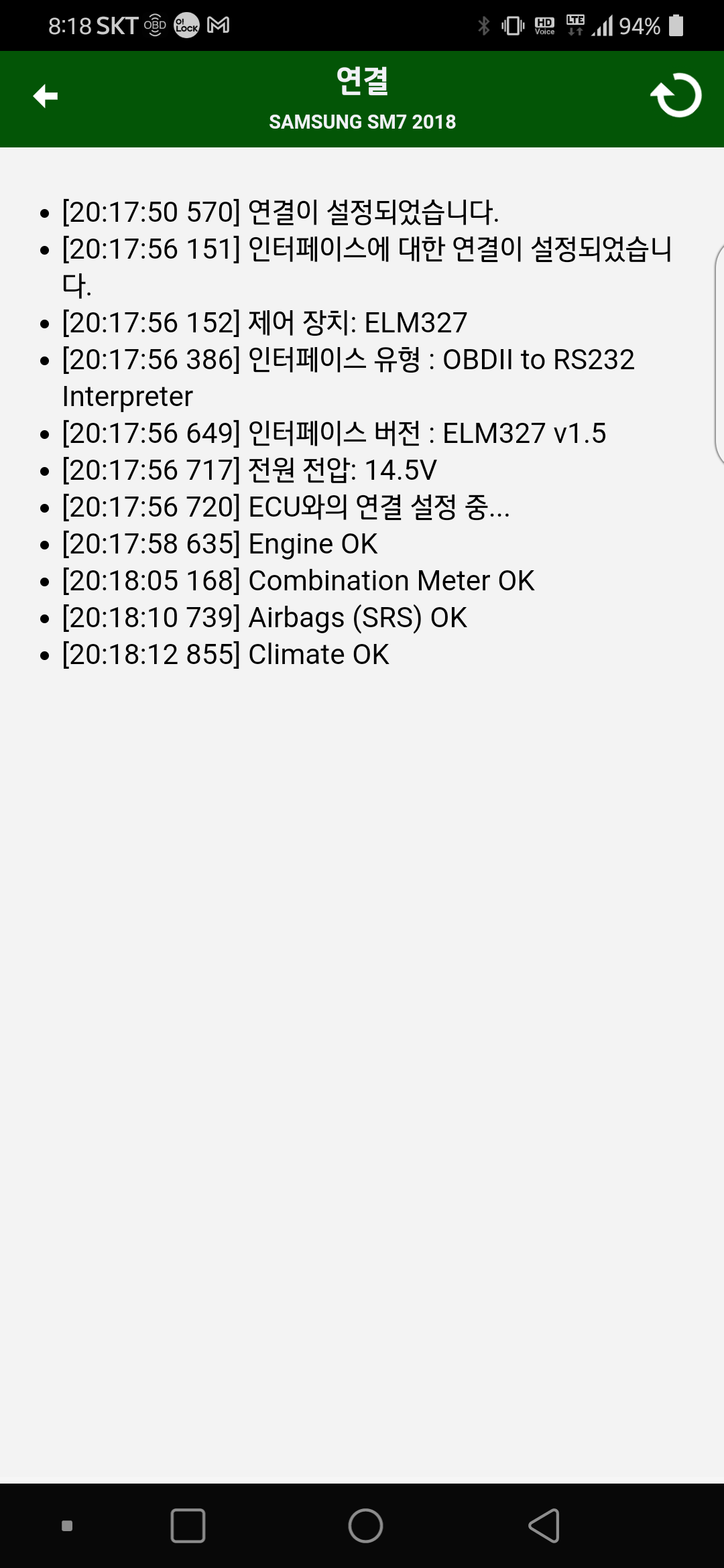Tap the back arrow in header
This screenshot has height=1568, width=724.
point(46,96)
